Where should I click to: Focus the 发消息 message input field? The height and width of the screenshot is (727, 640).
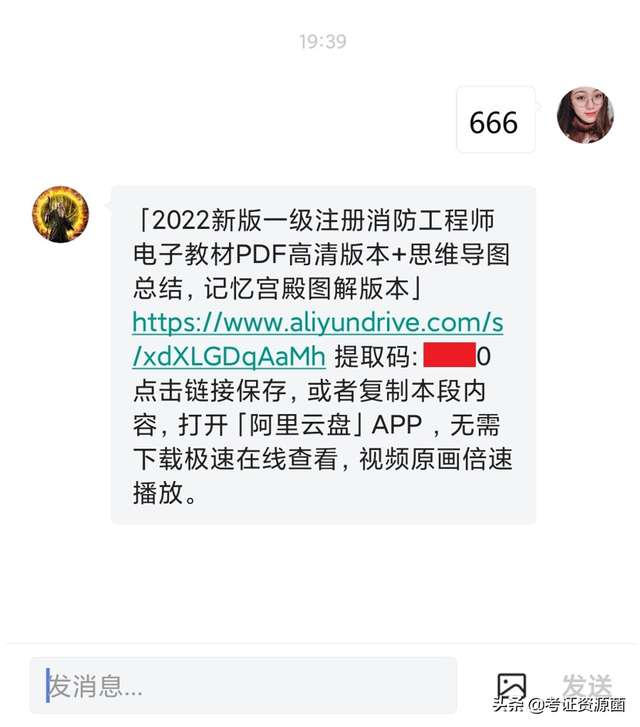pyautogui.click(x=243, y=685)
